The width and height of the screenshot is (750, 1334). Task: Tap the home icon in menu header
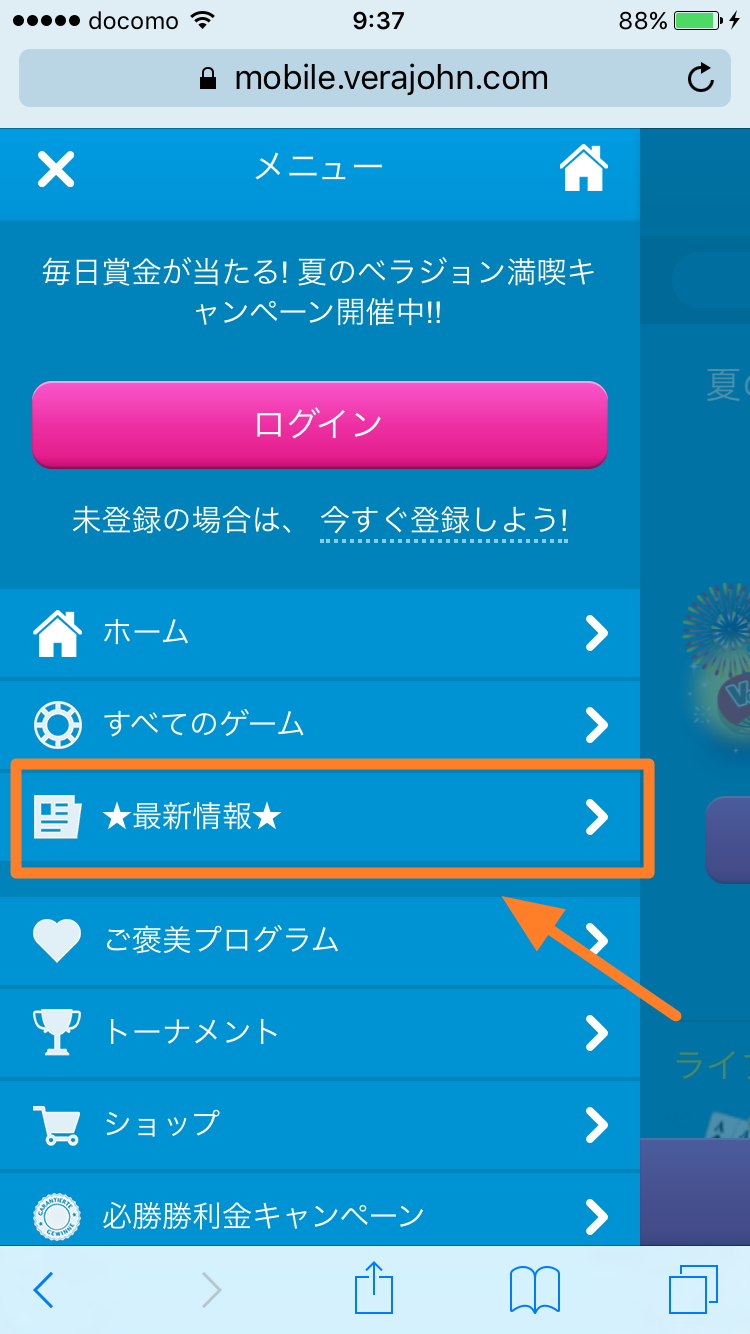coord(583,169)
